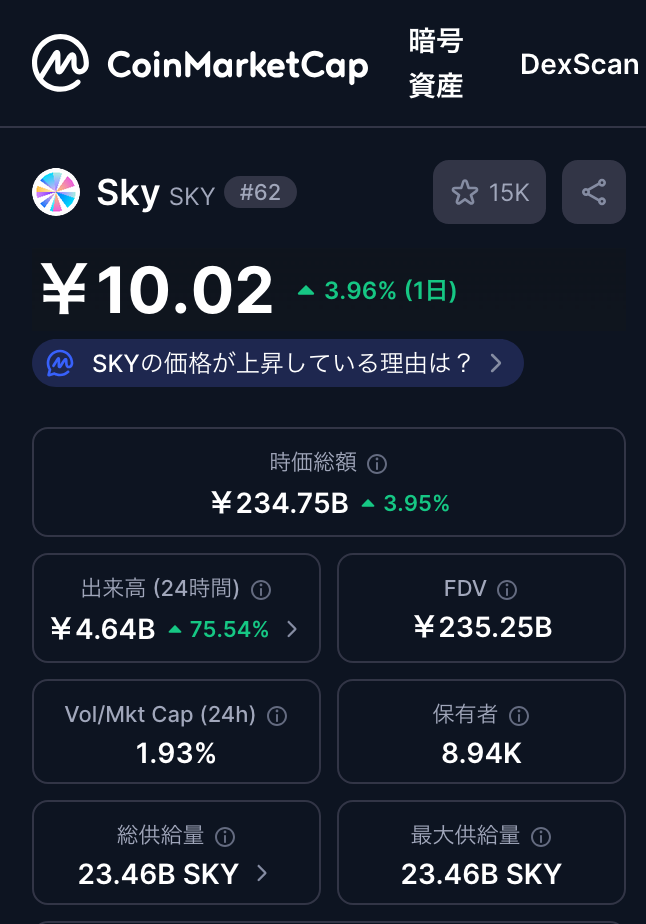The width and height of the screenshot is (646, 924).
Task: Open the CoinMarketCap home logo link
Action: [x=200, y=64]
